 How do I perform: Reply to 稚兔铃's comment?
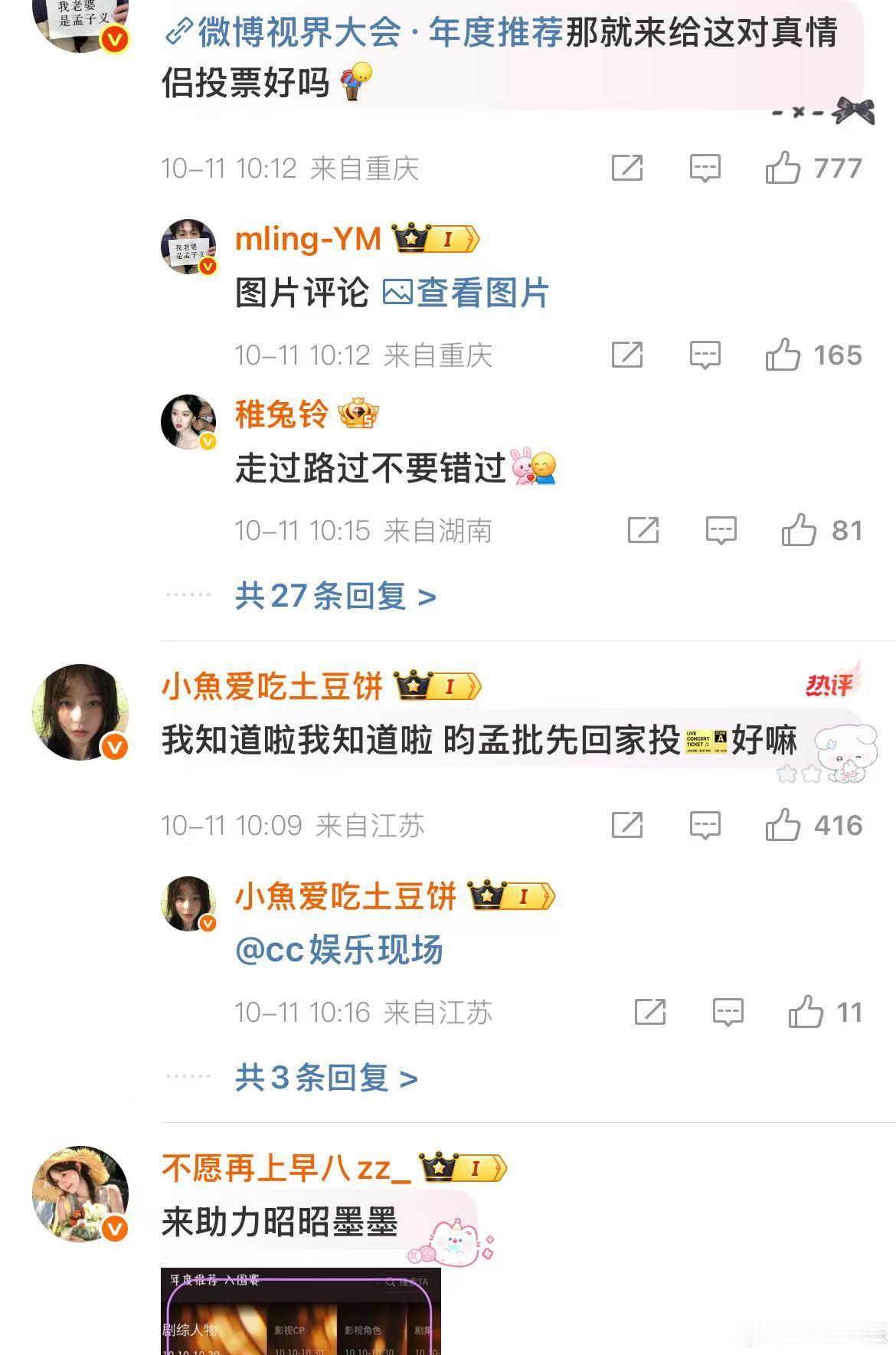(x=721, y=530)
